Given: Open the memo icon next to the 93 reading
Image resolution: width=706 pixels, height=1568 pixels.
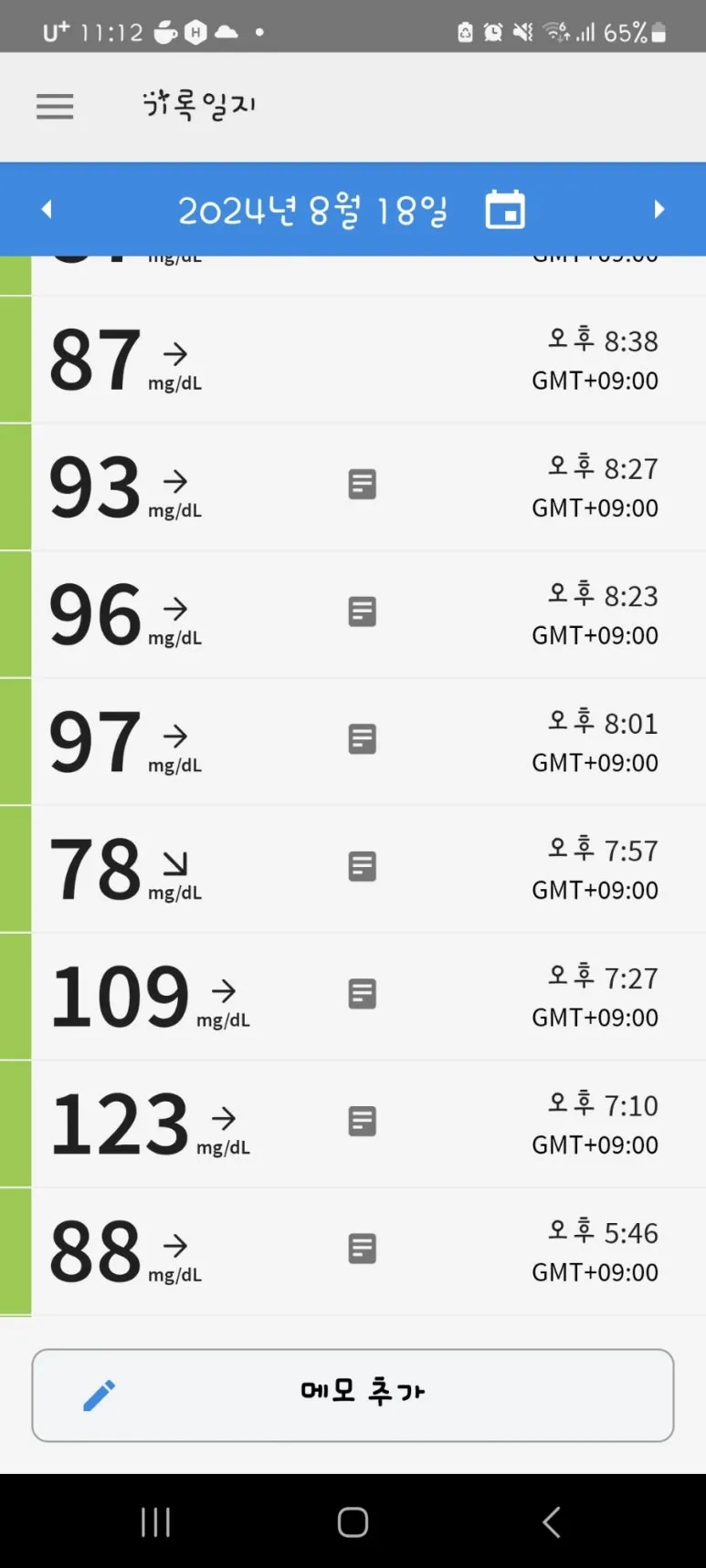Looking at the screenshot, I should [362, 484].
